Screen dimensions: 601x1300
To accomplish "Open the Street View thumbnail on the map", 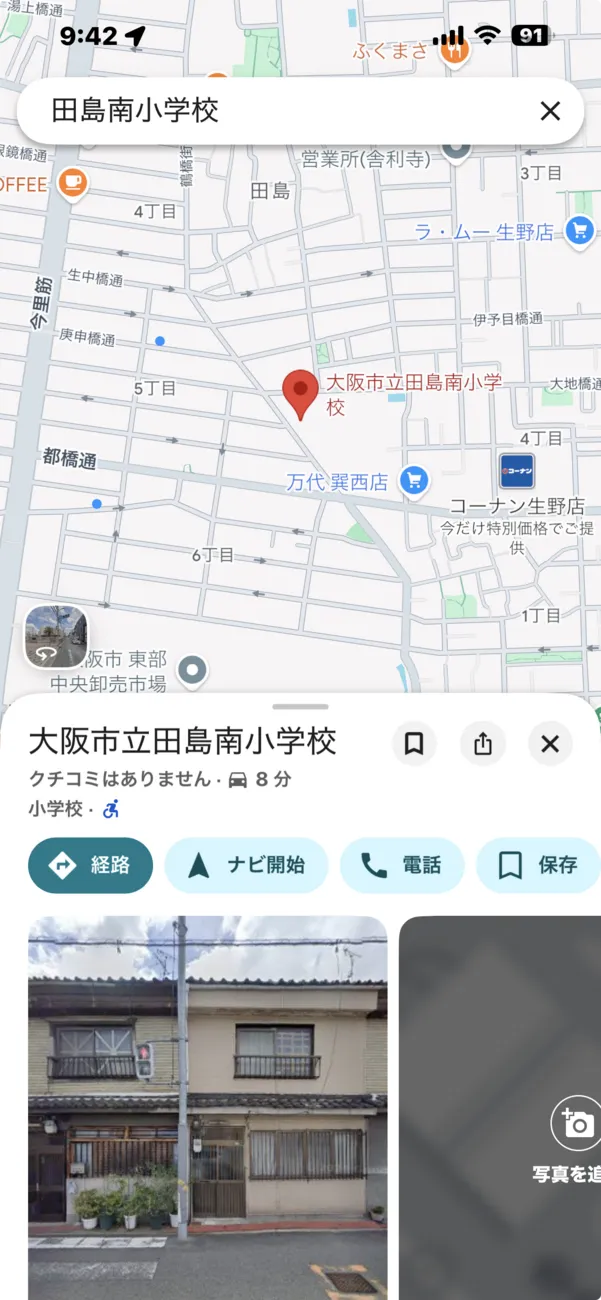I will 56,637.
